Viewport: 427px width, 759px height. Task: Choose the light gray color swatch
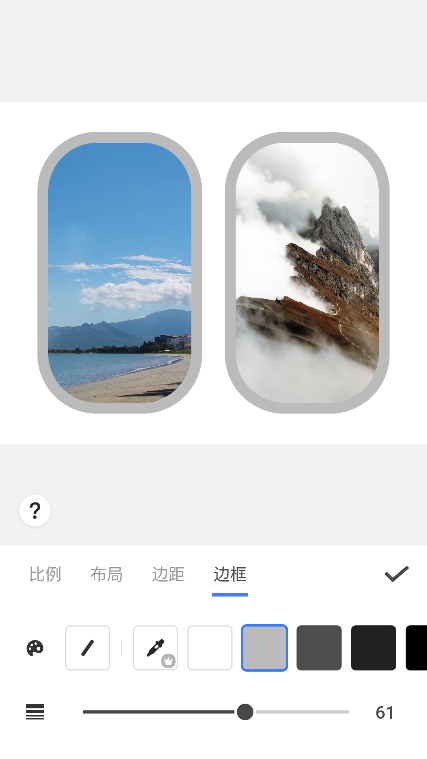[264, 648]
